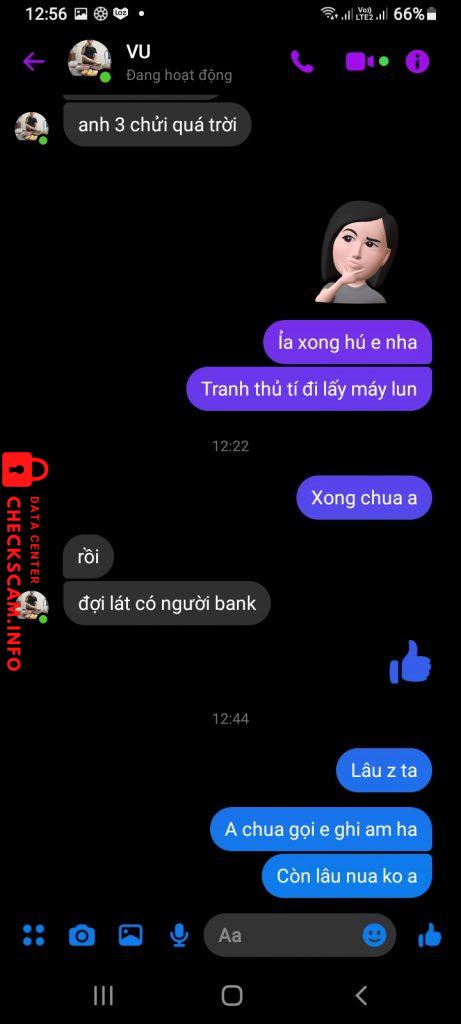Viewport: 461px width, 1024px height.
Task: Send a thumbs-up like from the composer
Action: (430, 935)
